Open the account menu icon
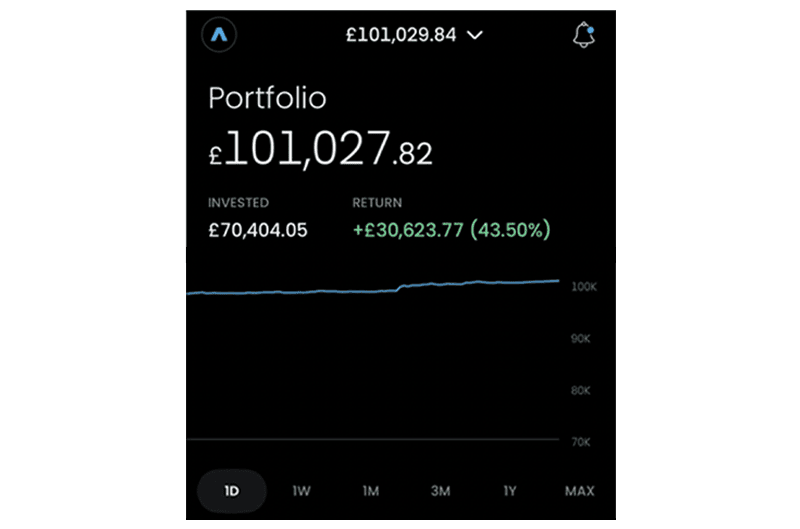The image size is (800, 529). click(217, 35)
